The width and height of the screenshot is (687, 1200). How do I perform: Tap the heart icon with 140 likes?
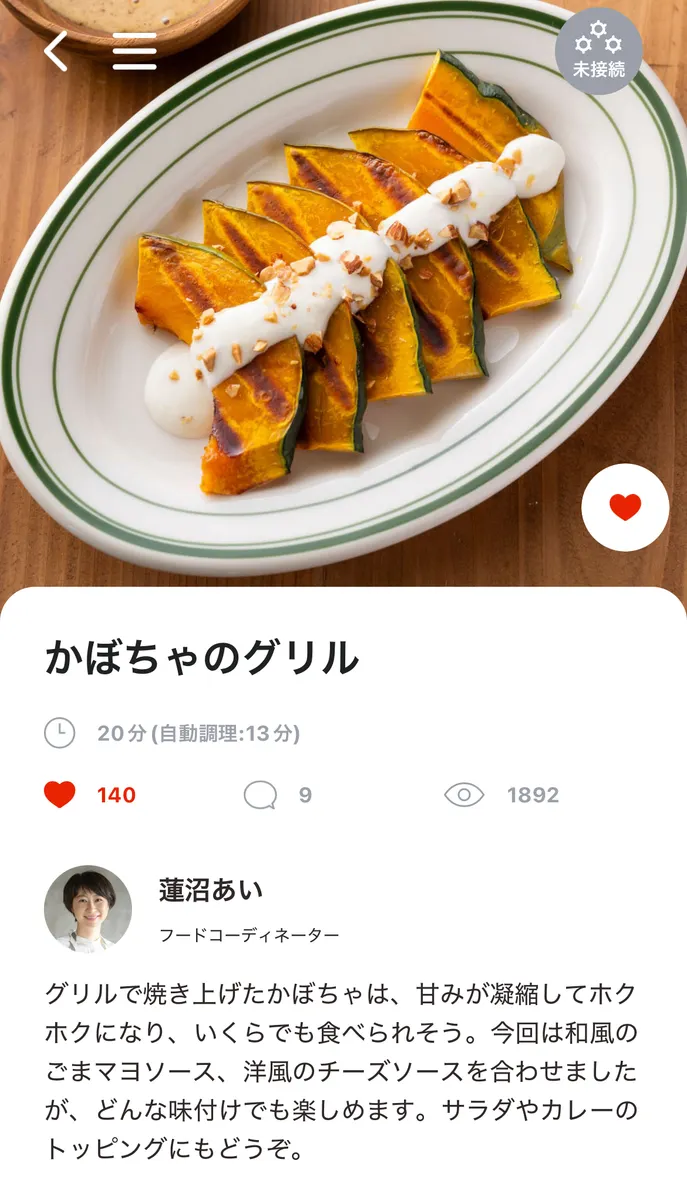click(x=60, y=795)
